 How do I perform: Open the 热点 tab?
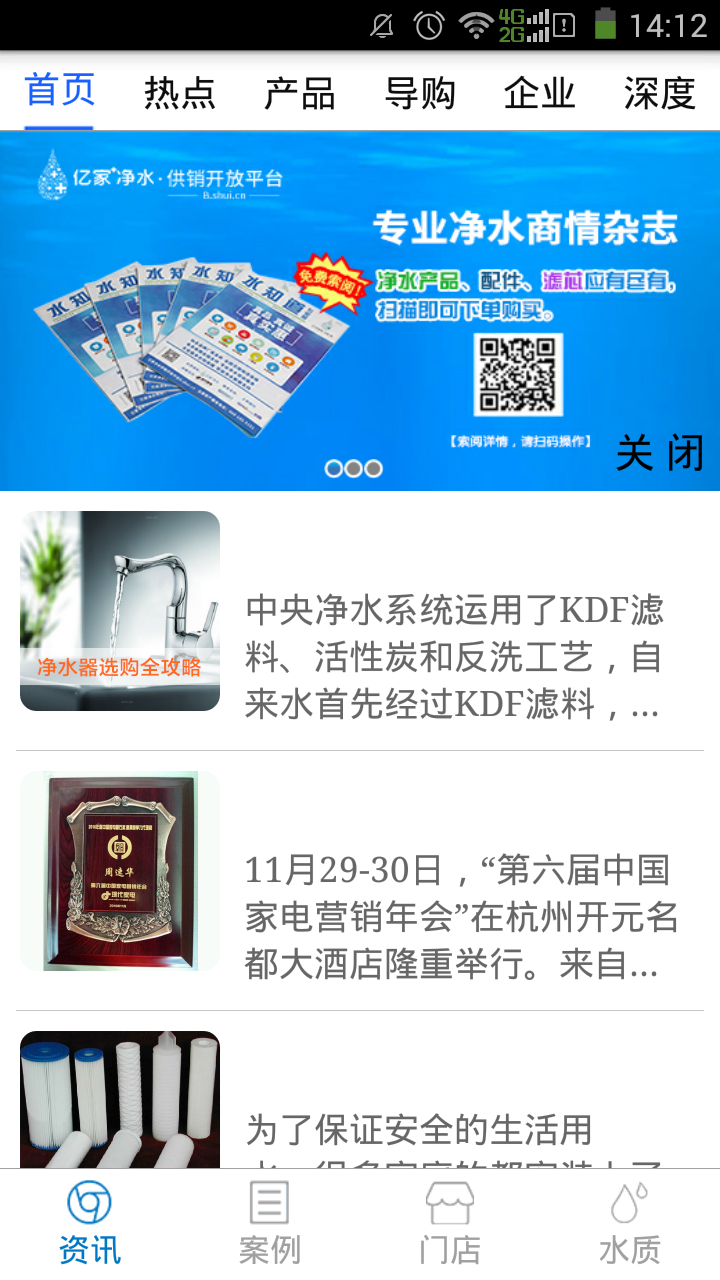(x=180, y=93)
